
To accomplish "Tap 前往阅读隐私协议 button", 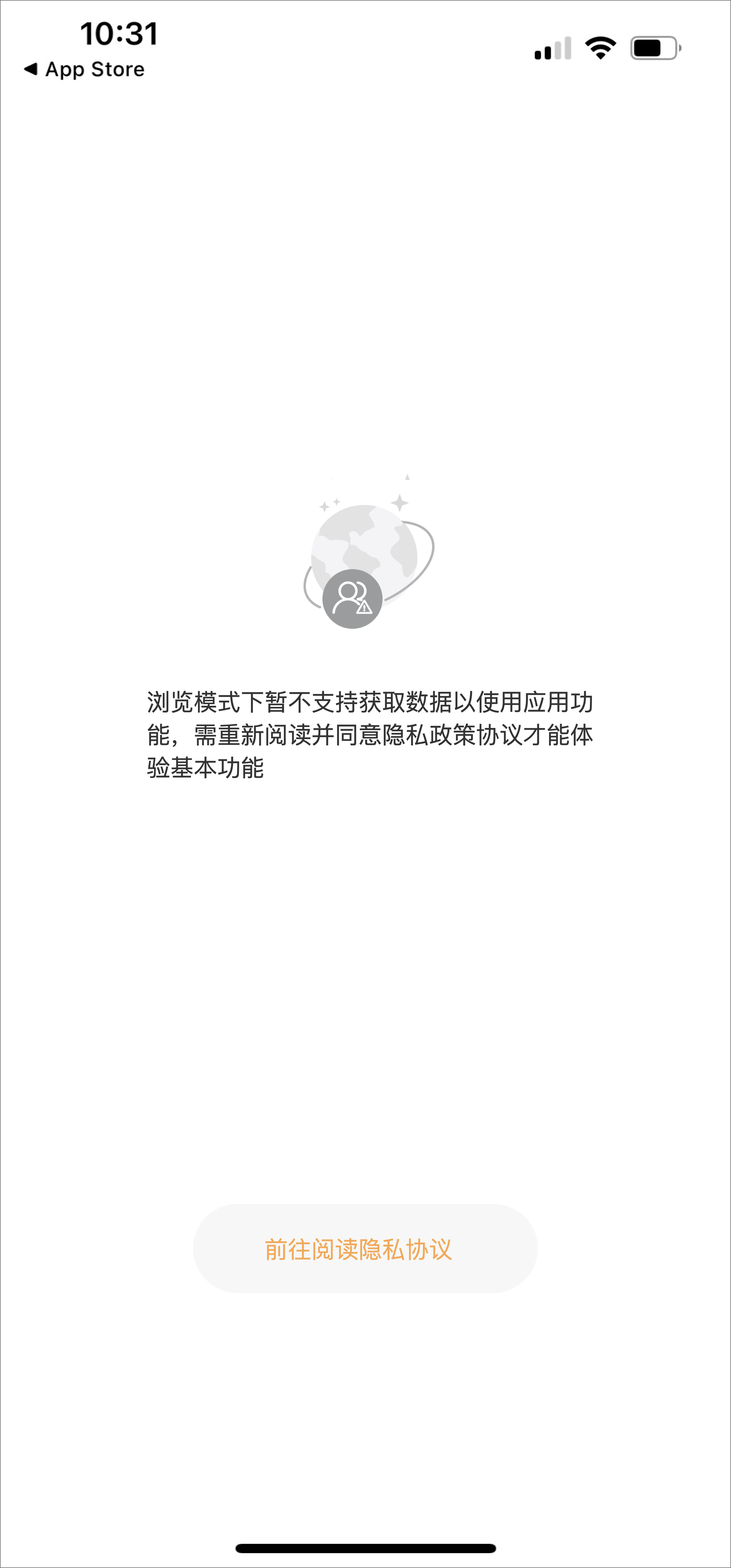I will tap(365, 1248).
